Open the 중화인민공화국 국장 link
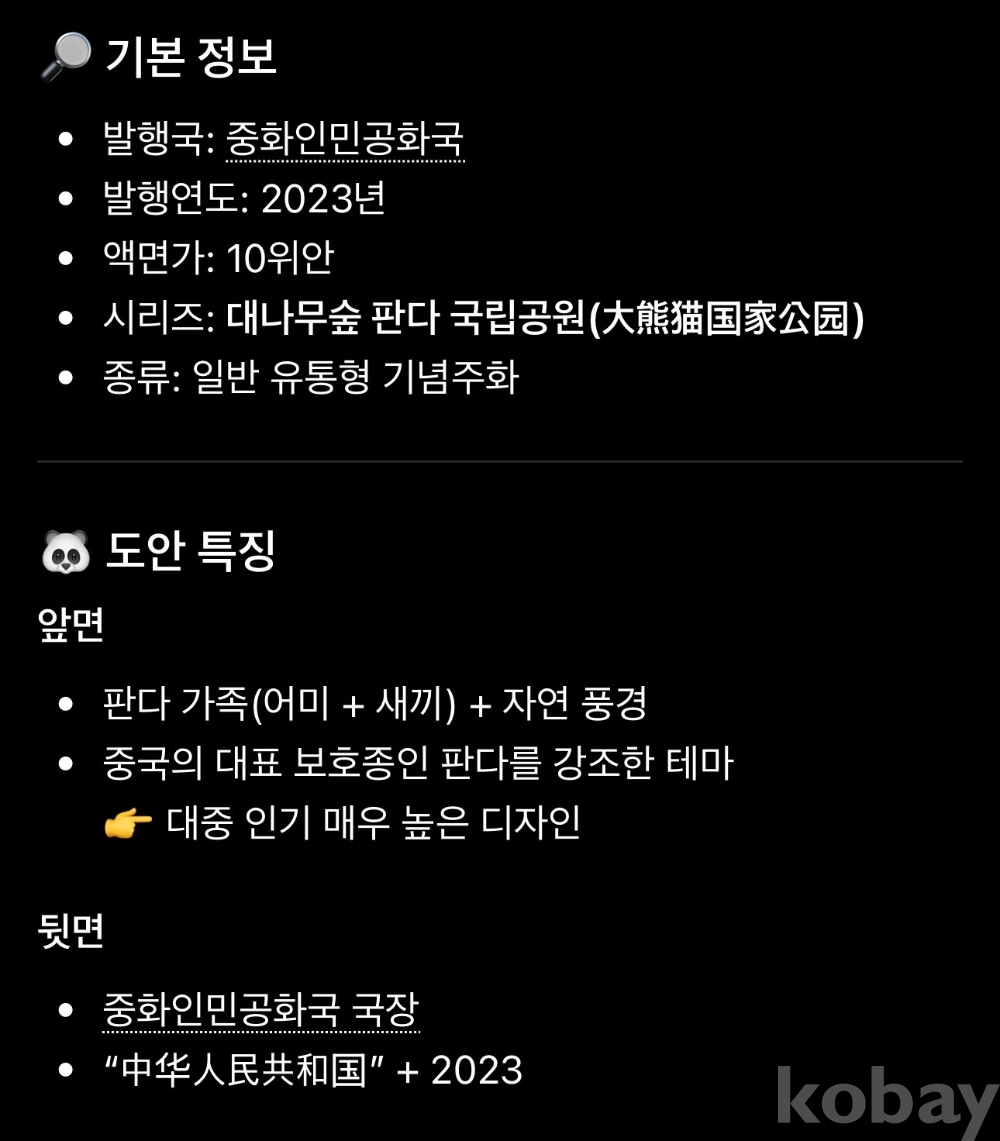The image size is (1000, 1141). click(x=261, y=1008)
